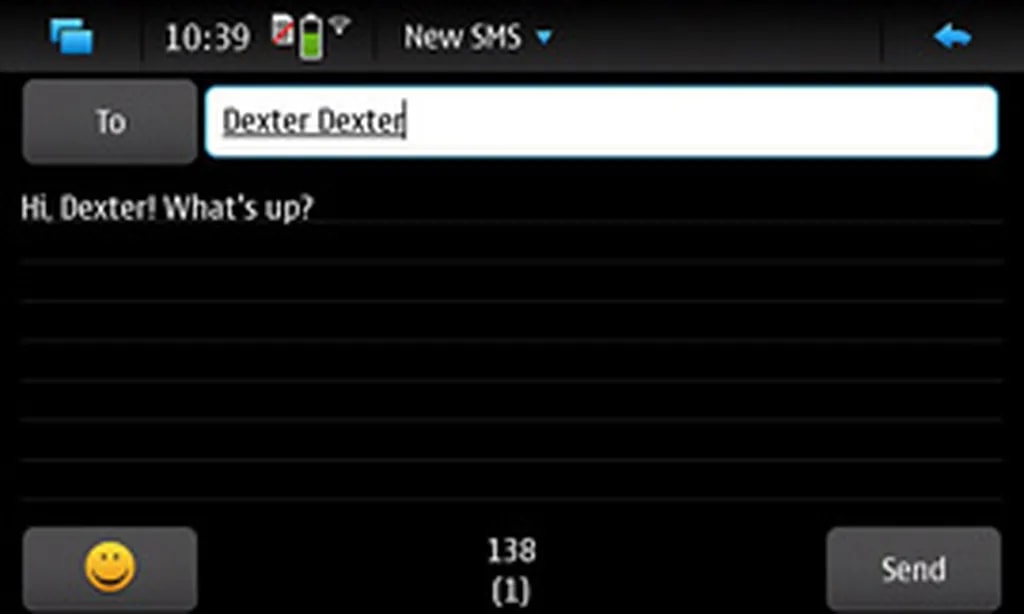Send the SMS message
Image resolution: width=1024 pixels, height=614 pixels.
click(912, 569)
